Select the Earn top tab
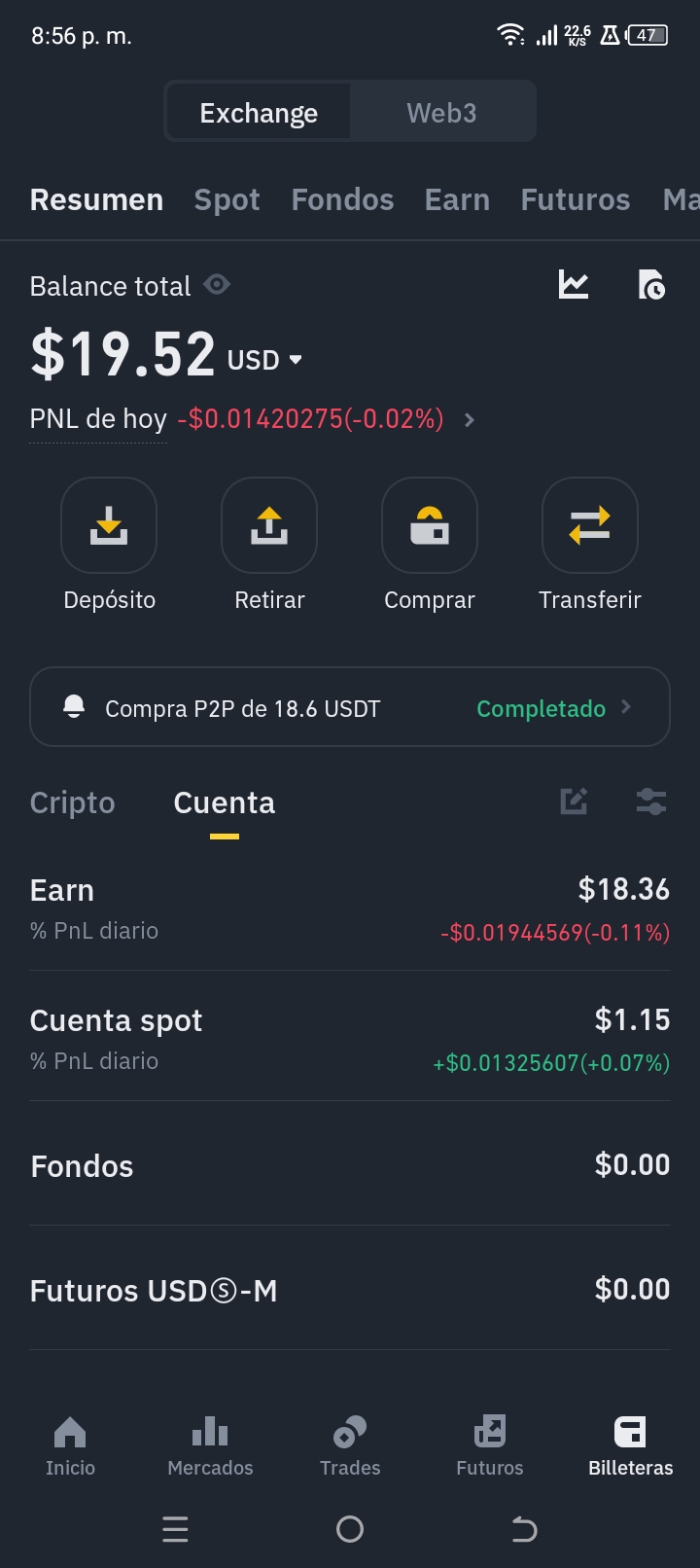 (x=457, y=199)
